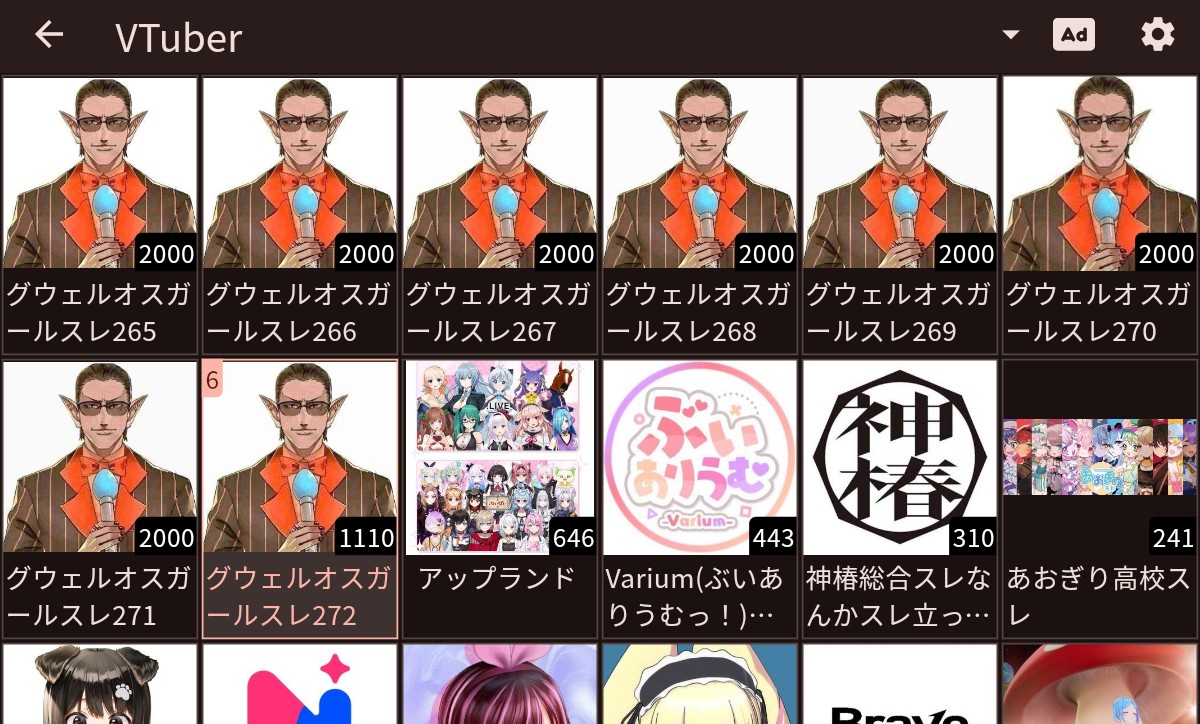
Task: View the 神椿総合スレ thread
Action: tap(900, 497)
